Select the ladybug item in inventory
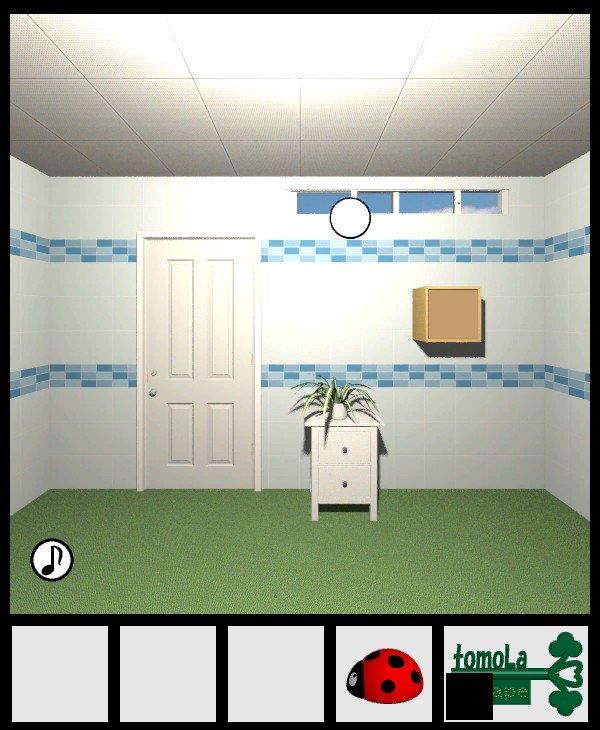Viewport: 600px width, 730px height. click(x=384, y=674)
